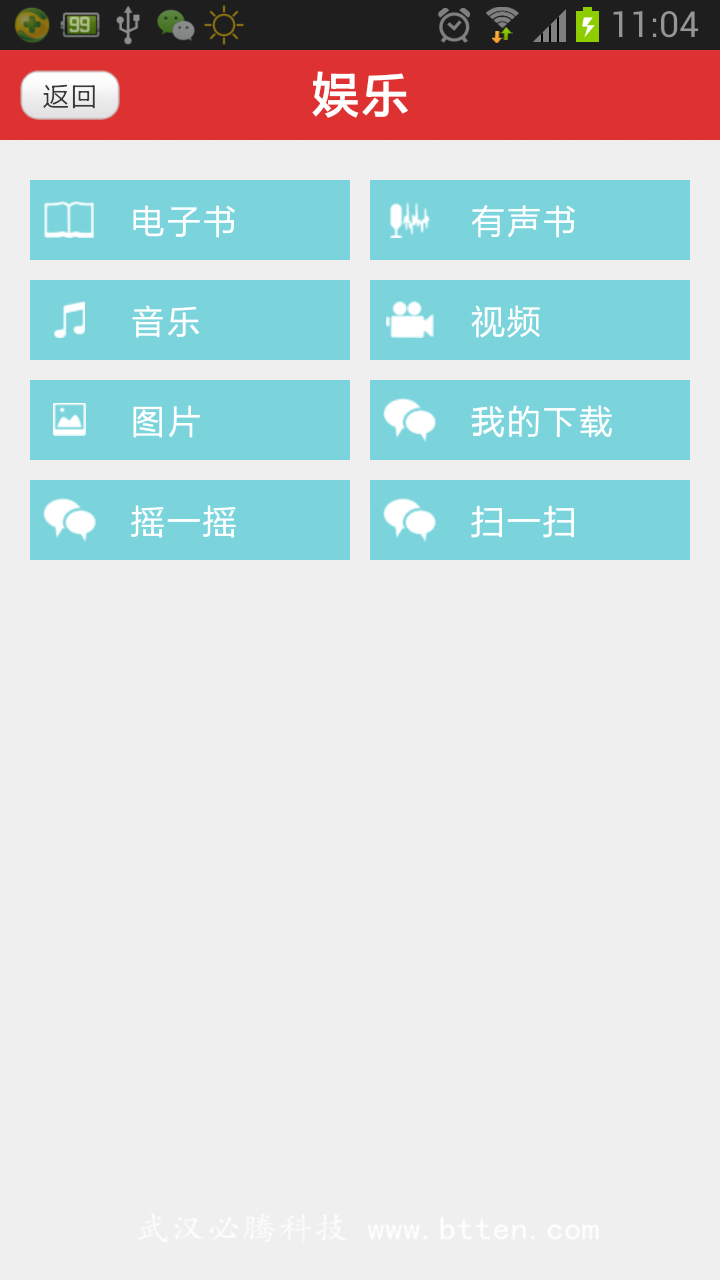Open the 电子书 e-books section
This screenshot has height=1280, width=720.
coord(190,220)
